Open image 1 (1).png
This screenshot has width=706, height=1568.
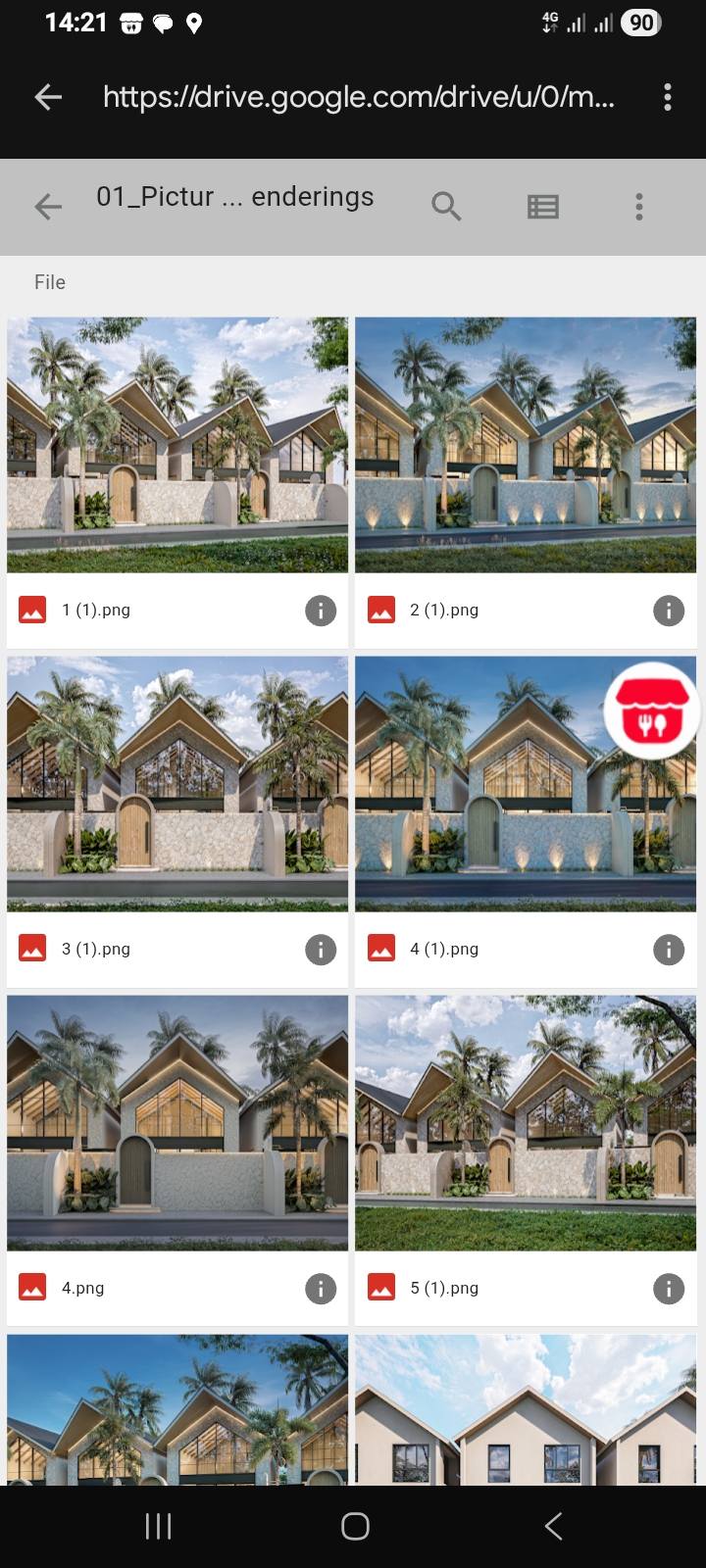point(177,444)
